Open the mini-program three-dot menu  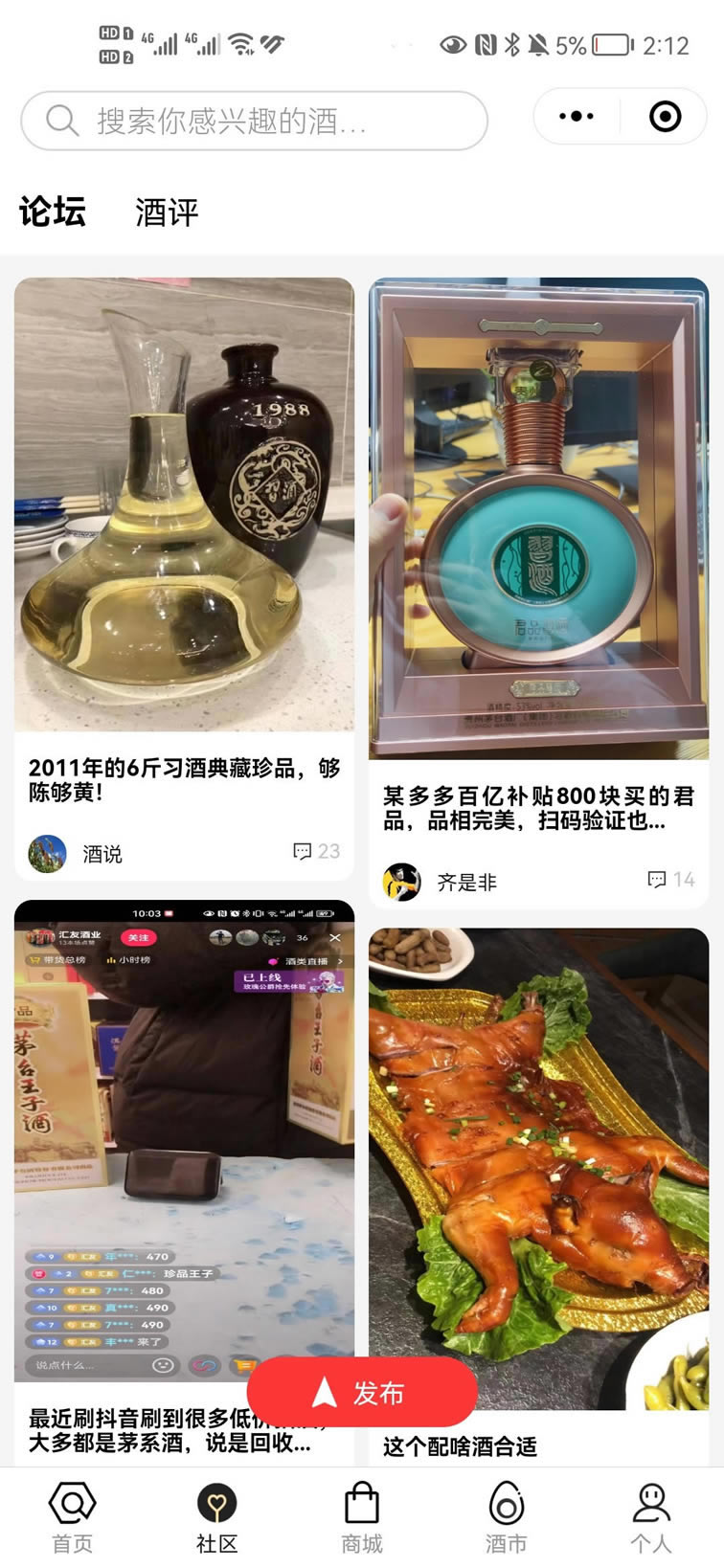[576, 117]
